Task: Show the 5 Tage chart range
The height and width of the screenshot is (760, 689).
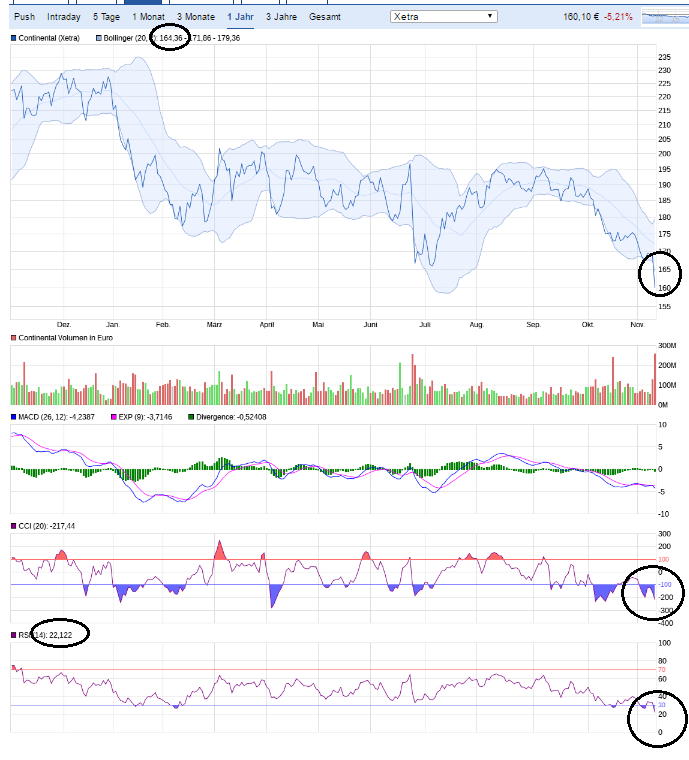Action: (107, 17)
